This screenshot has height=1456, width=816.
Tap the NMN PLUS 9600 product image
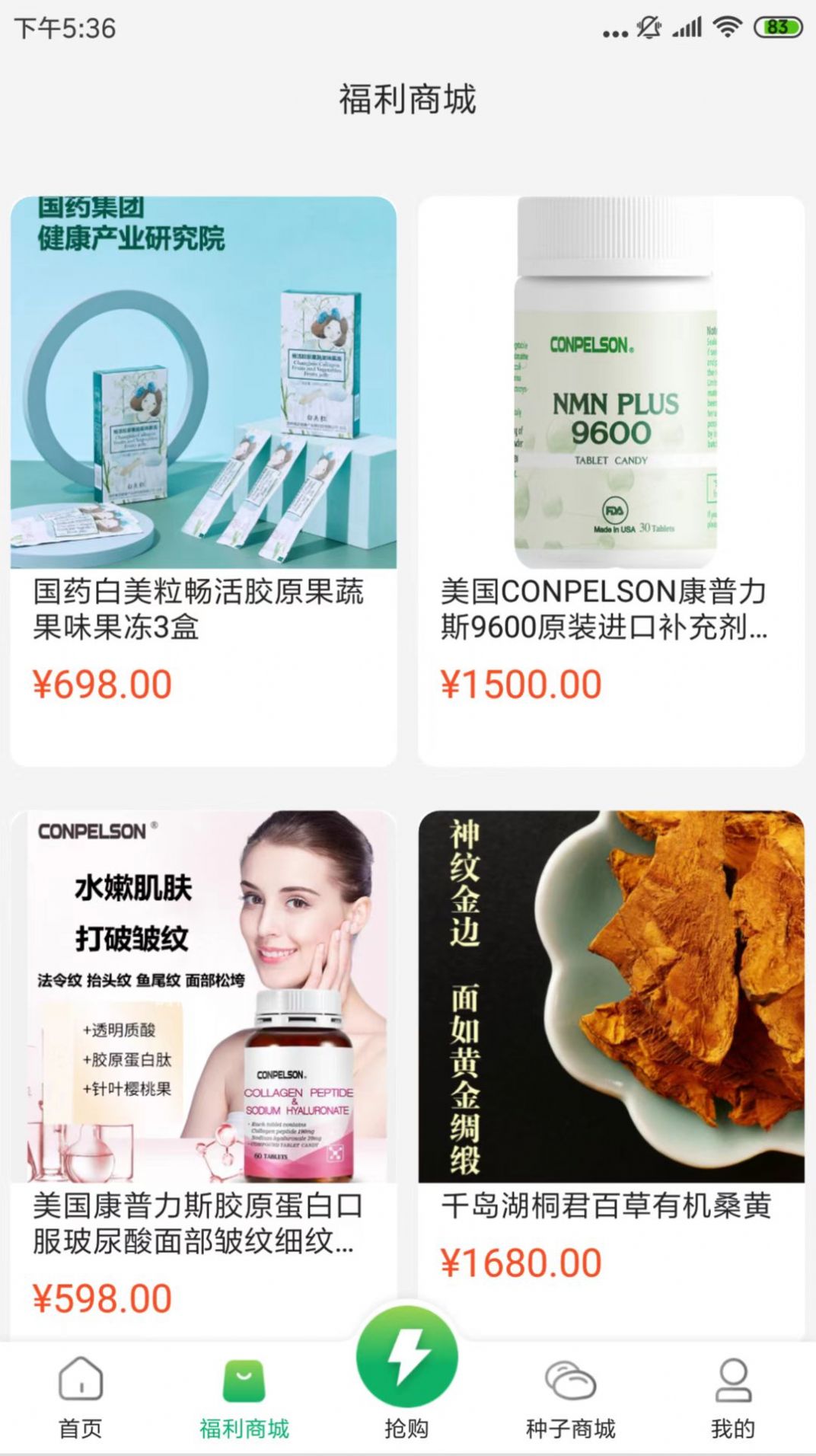(x=613, y=381)
